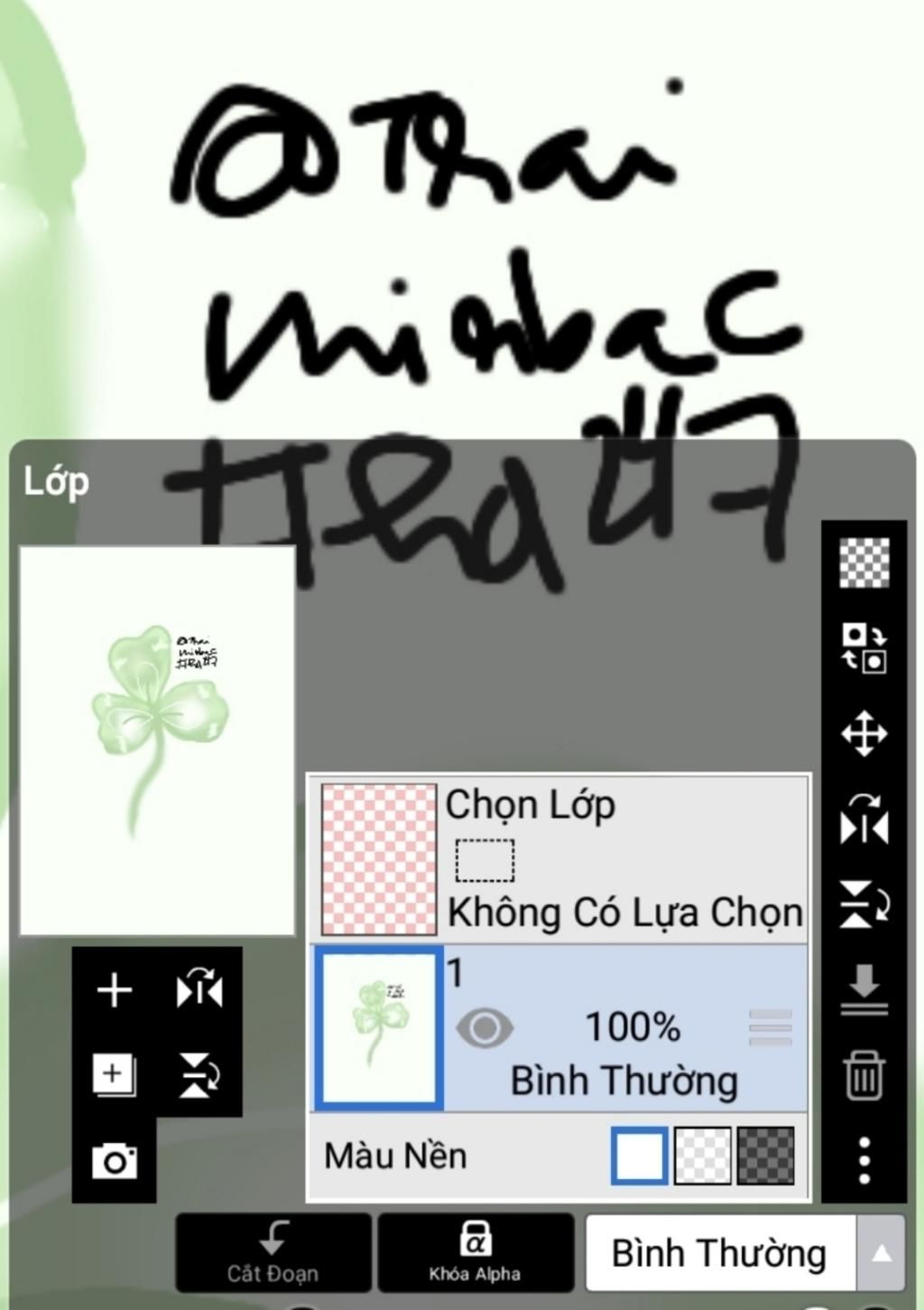Image resolution: width=924 pixels, height=1310 pixels.
Task: Choose white background color swatch
Action: pyautogui.click(x=639, y=1155)
